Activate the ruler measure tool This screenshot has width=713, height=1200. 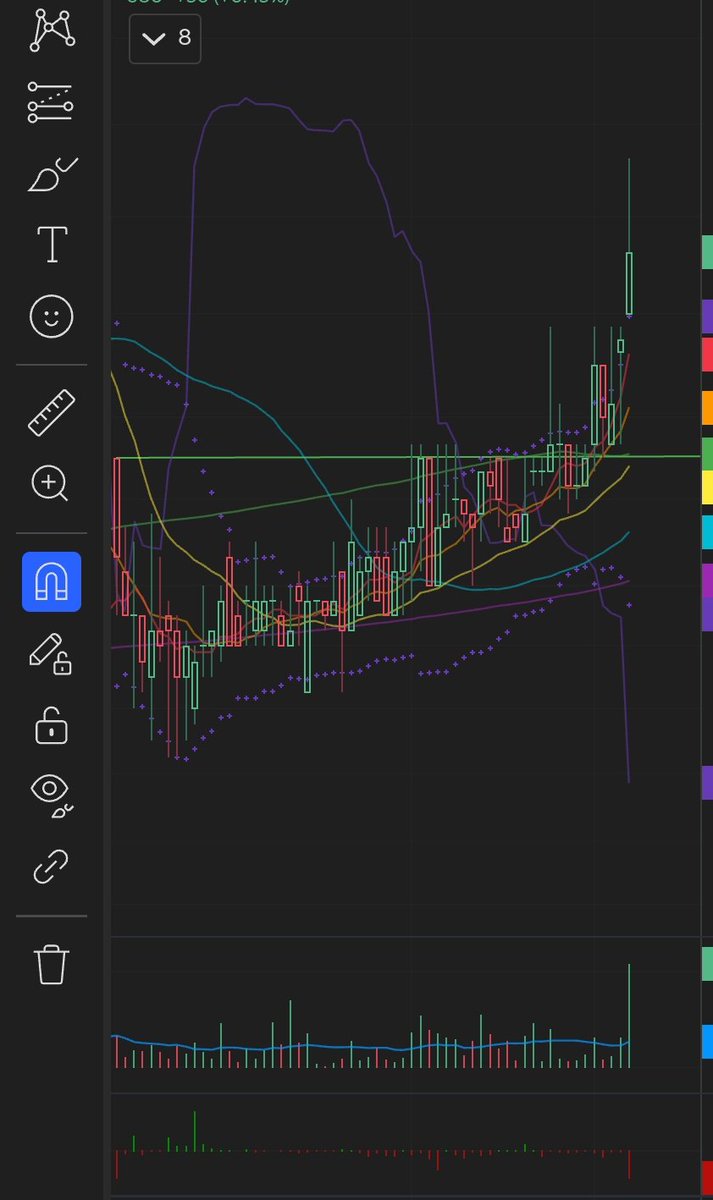(52, 413)
